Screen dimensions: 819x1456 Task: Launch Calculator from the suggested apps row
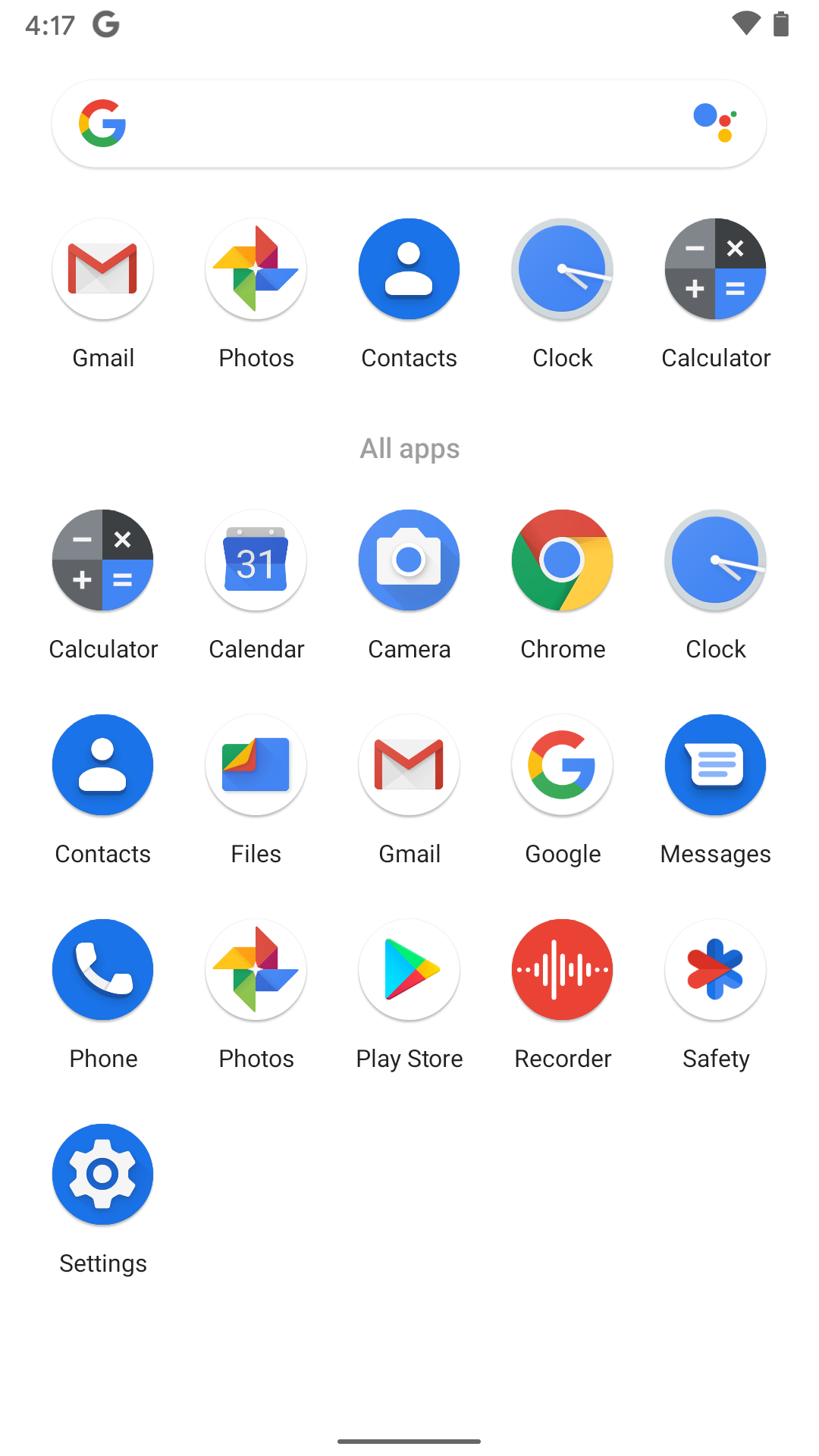[716, 269]
